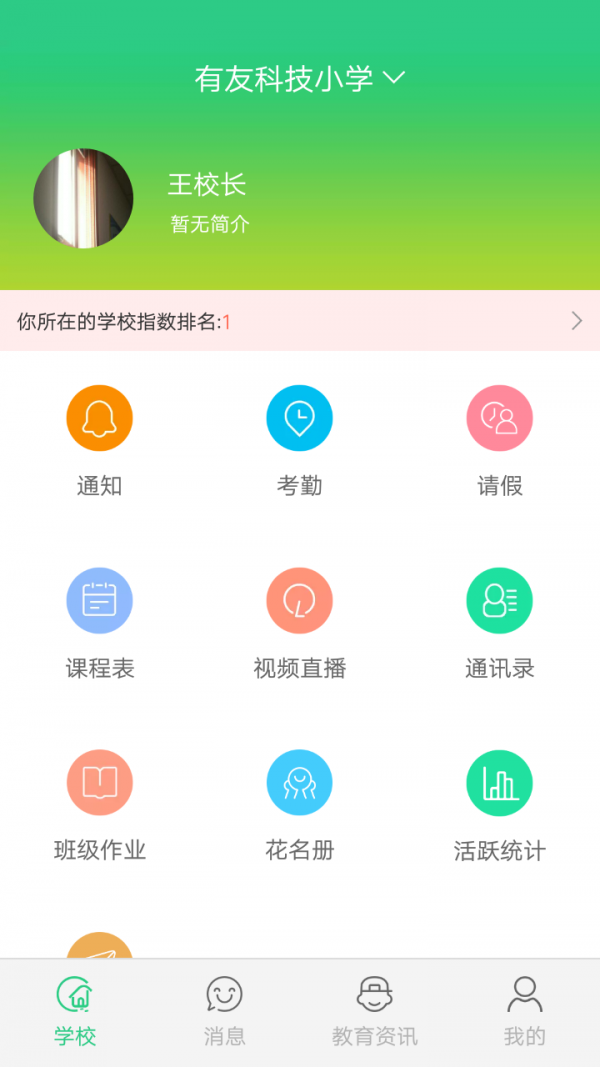Go to the 我的 tab
600x1067 pixels.
coord(524,1012)
